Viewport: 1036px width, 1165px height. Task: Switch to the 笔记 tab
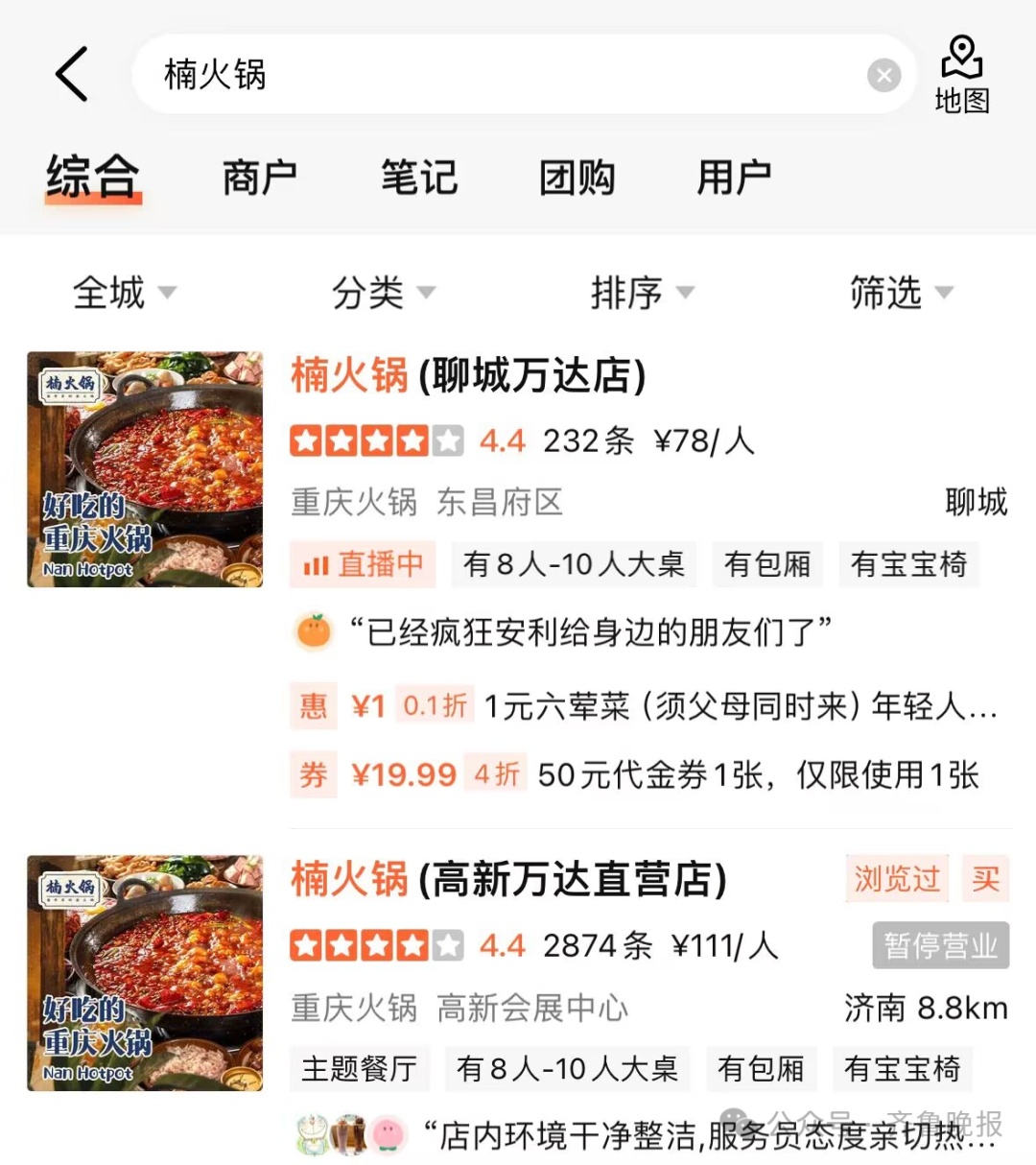pos(418,178)
